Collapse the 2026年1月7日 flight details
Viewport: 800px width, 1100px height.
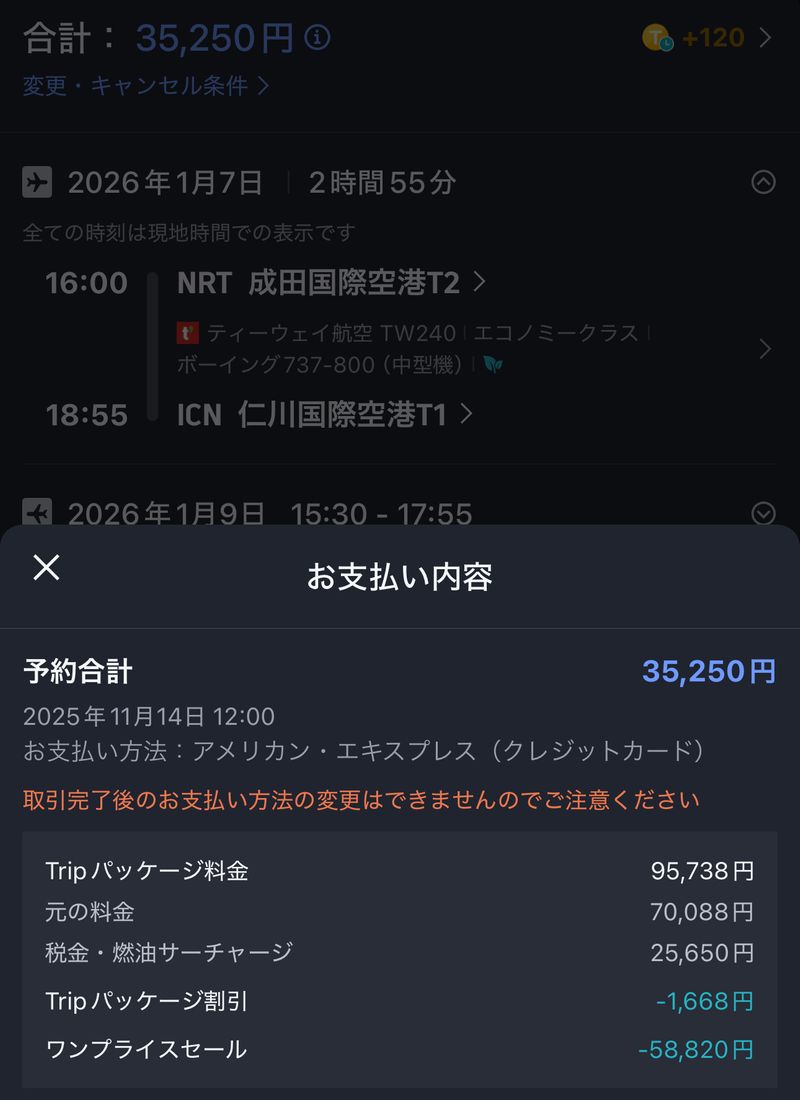click(x=762, y=182)
